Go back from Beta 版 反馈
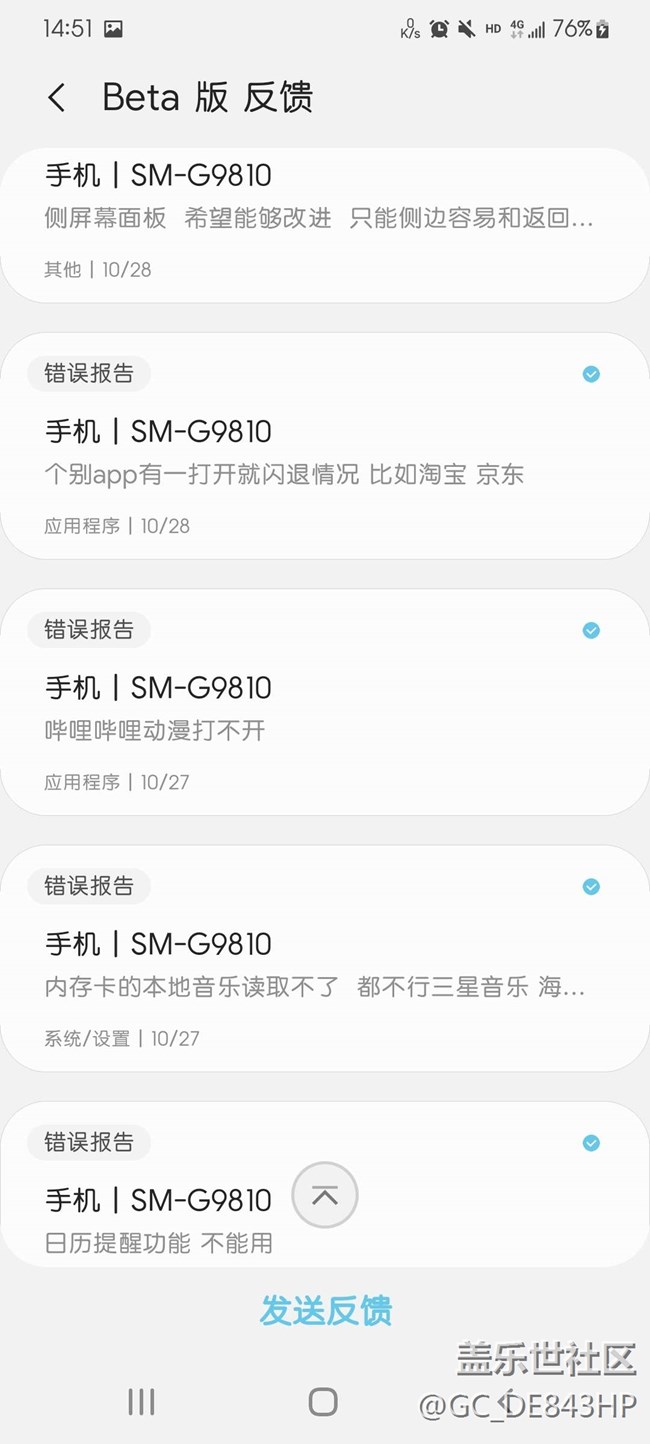Screen dimensions: 650x1444 click(x=57, y=98)
